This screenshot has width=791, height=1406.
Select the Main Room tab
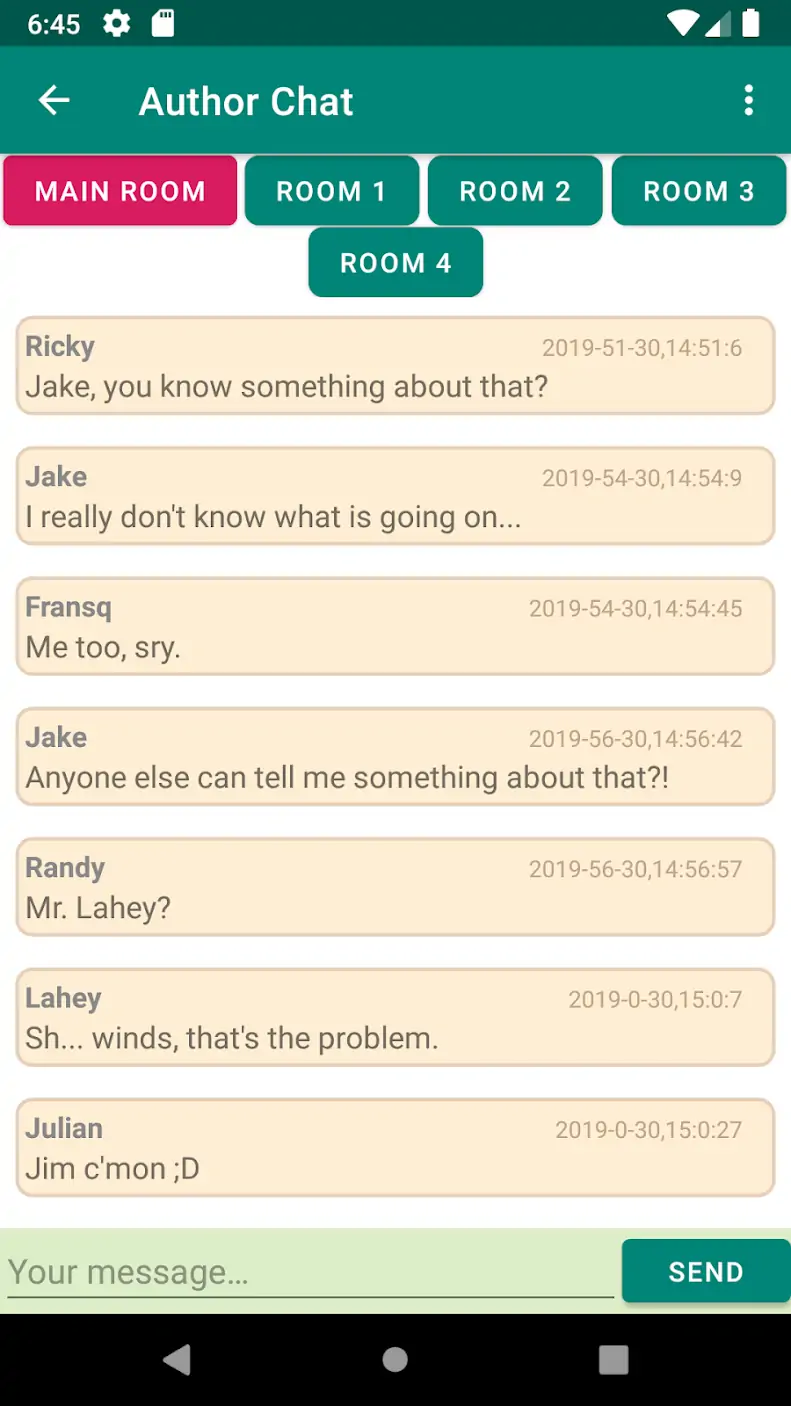tap(120, 191)
